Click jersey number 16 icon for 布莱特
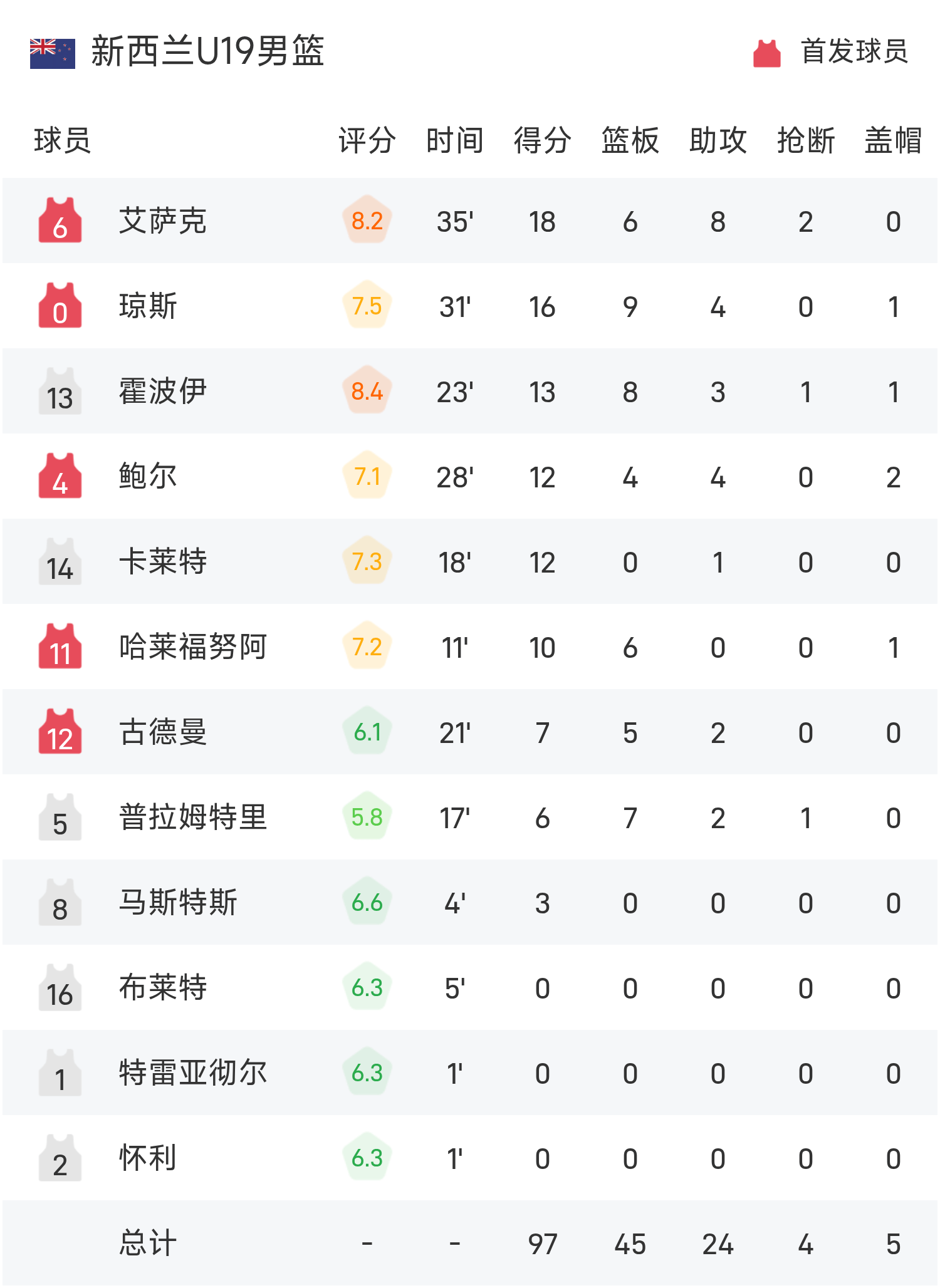940x1288 pixels. tap(59, 989)
